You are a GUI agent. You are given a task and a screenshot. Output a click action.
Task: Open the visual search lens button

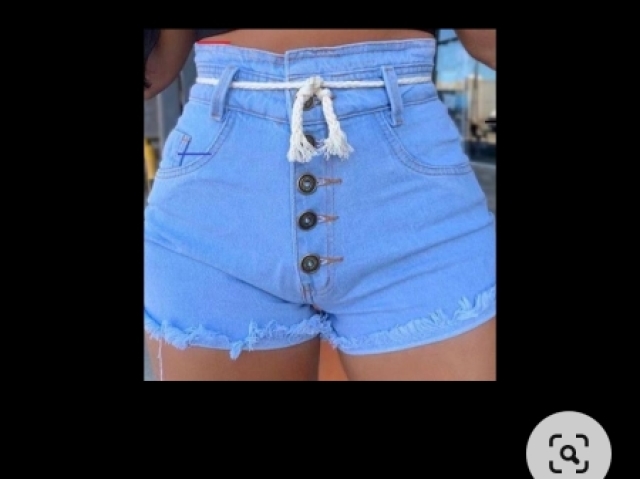(x=568, y=452)
